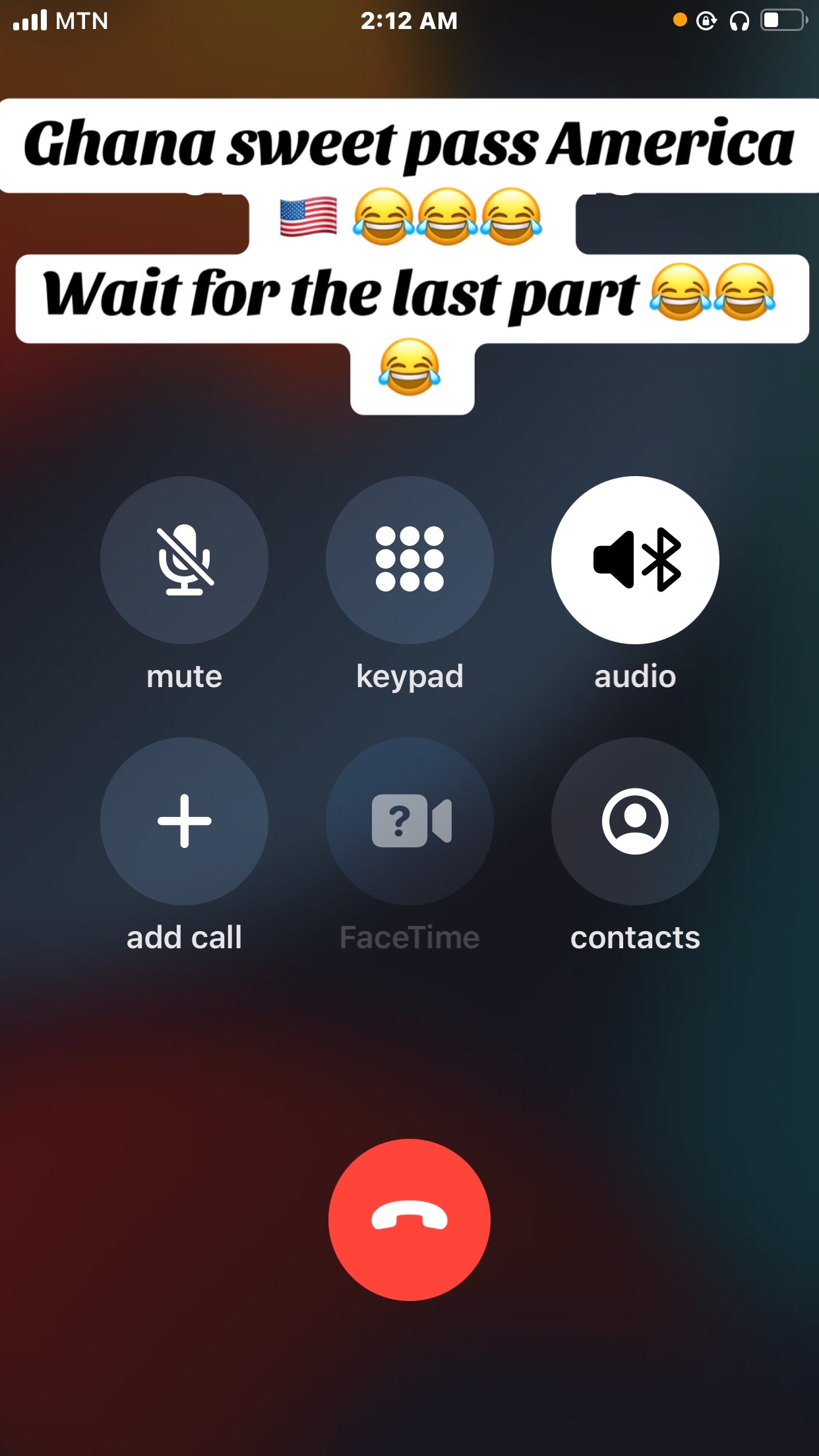Screen dimensions: 819x1456
Task: End the call with red button
Action: click(x=409, y=1219)
